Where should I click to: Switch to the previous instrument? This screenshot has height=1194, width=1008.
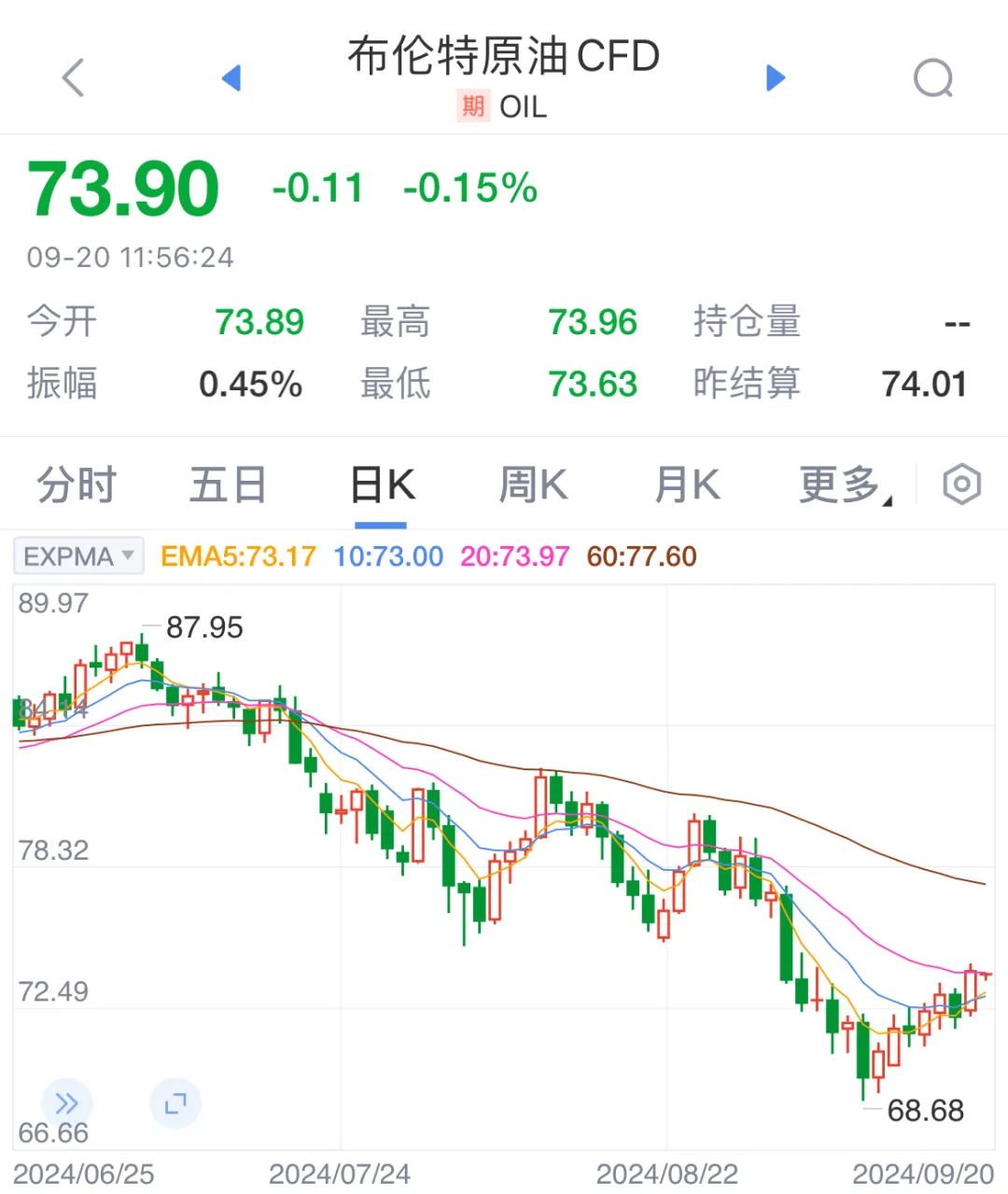(x=231, y=77)
